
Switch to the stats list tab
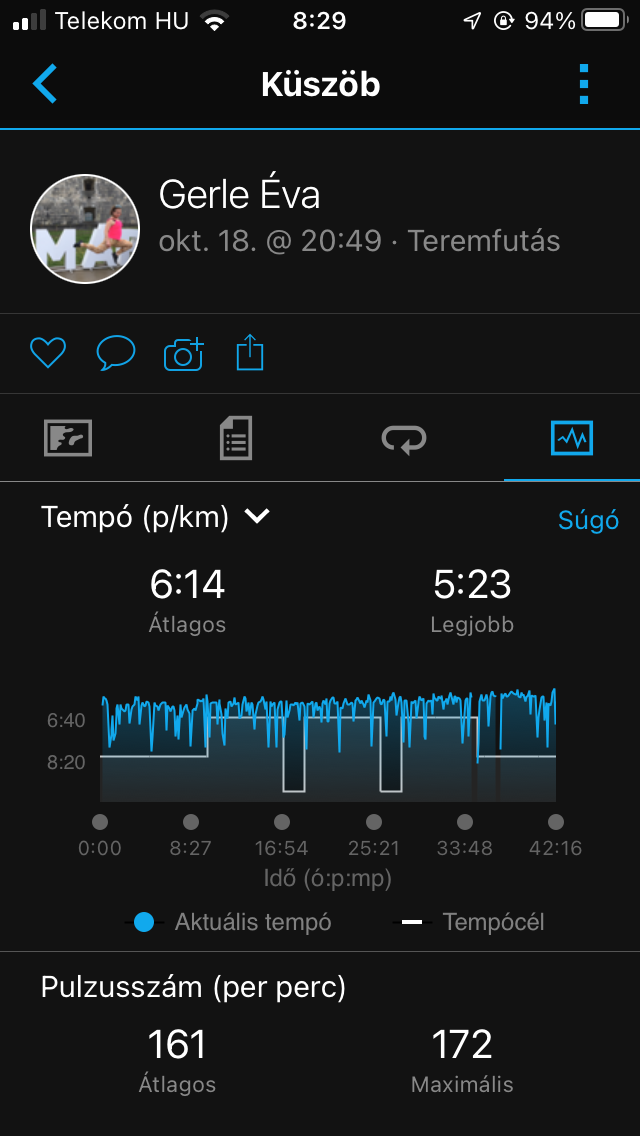[x=236, y=438]
